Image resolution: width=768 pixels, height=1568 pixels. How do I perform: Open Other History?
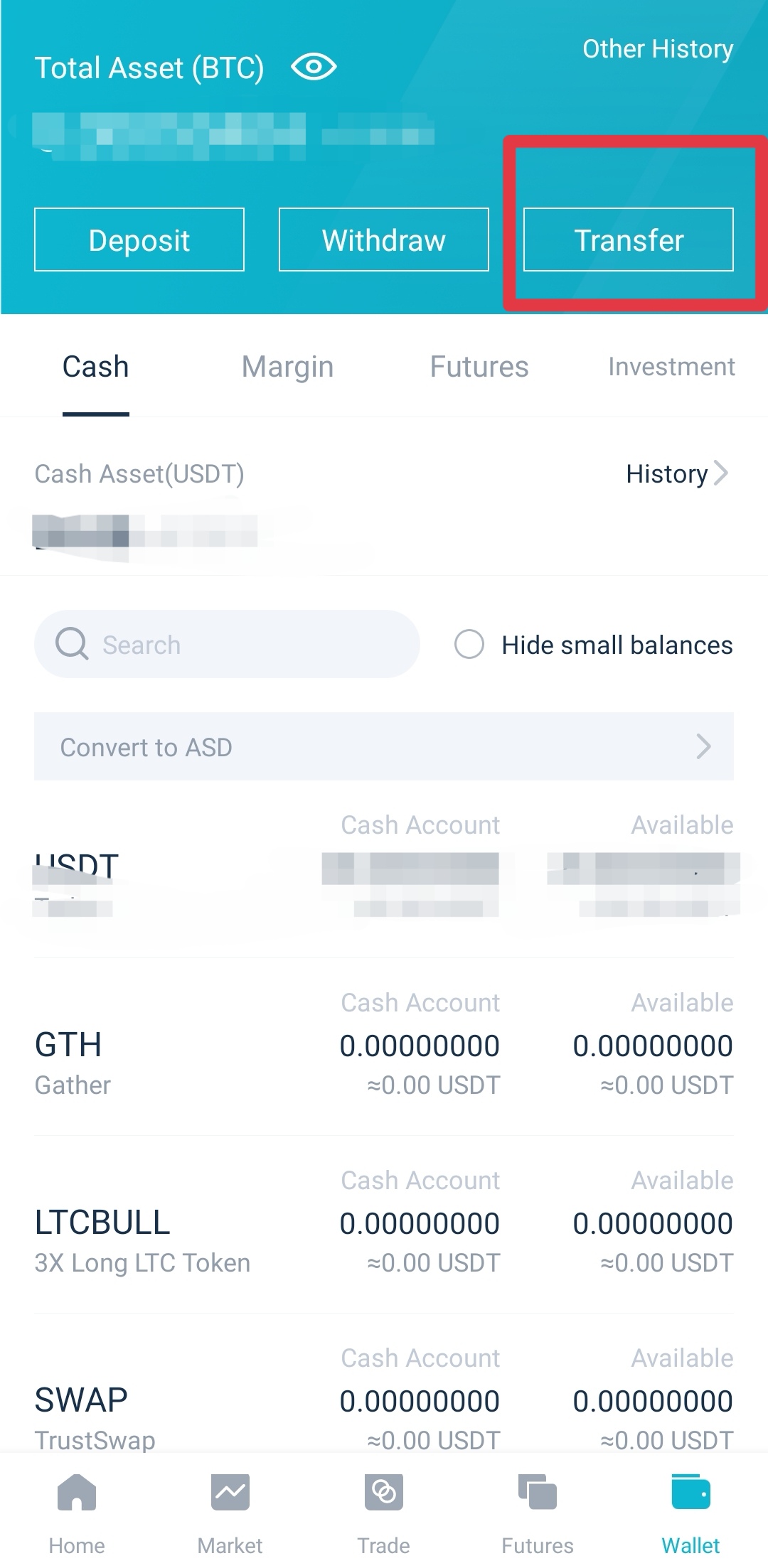657,49
